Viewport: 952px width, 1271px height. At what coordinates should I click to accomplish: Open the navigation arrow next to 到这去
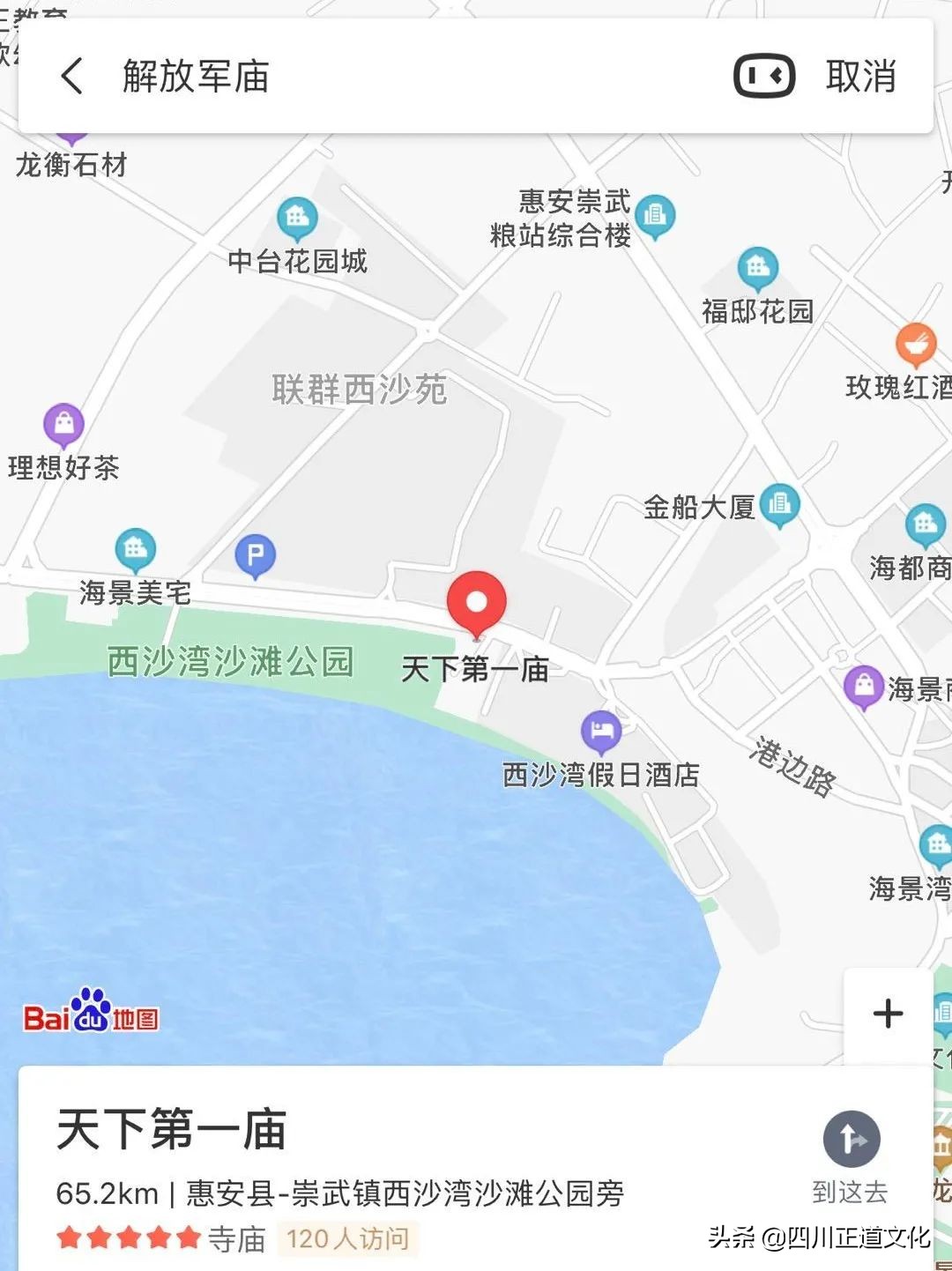point(853,1140)
